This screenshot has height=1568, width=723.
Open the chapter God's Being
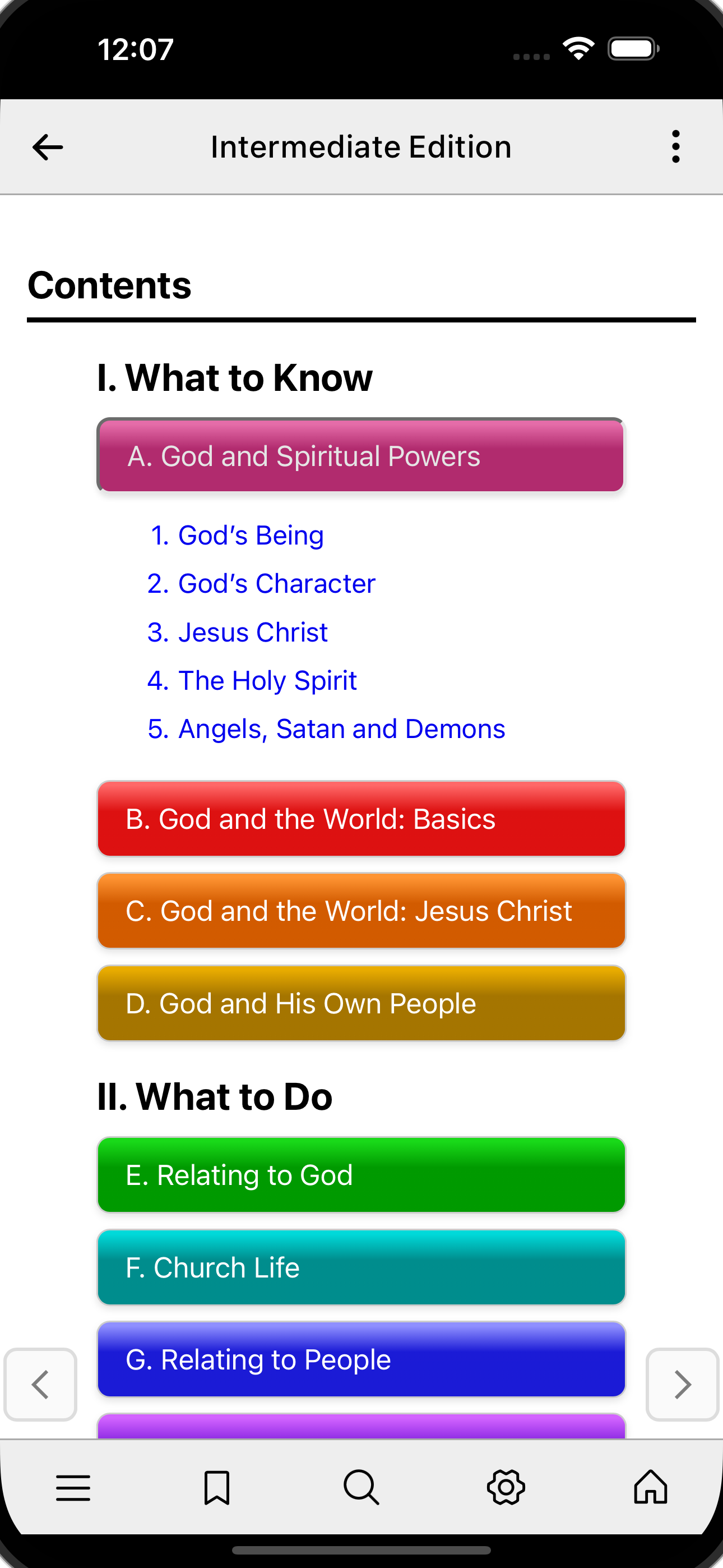click(237, 536)
